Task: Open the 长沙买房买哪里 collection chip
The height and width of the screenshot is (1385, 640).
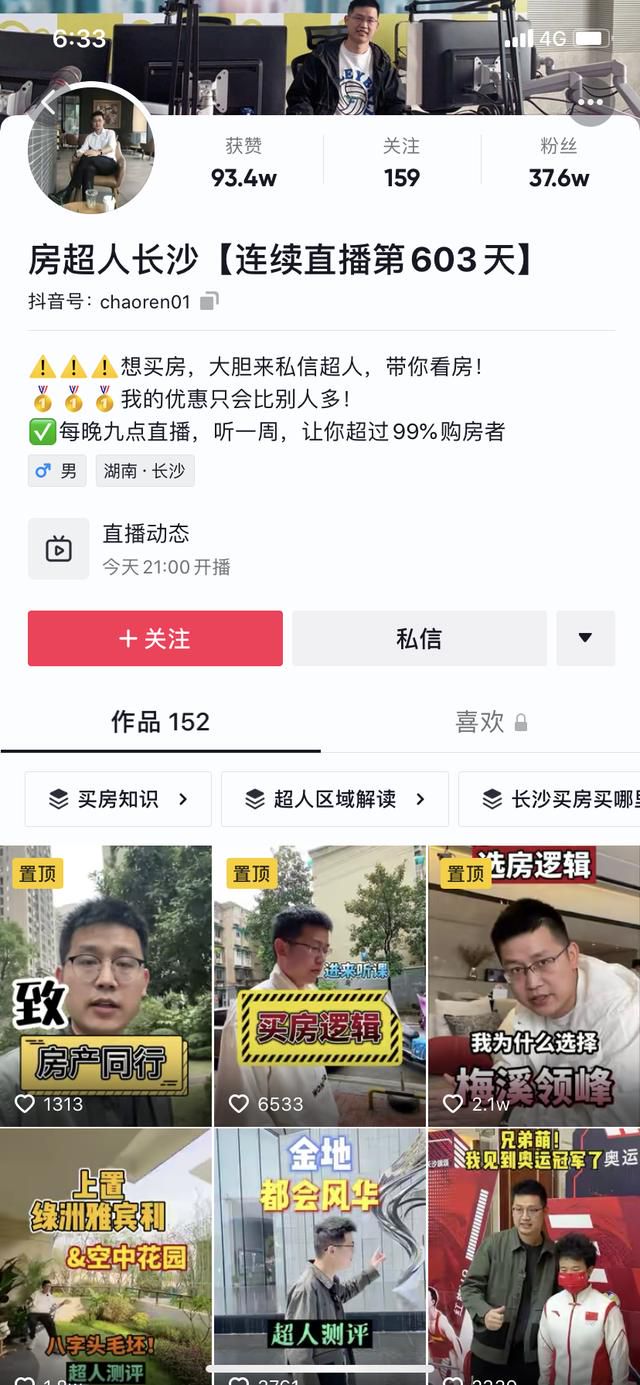Action: [x=549, y=799]
